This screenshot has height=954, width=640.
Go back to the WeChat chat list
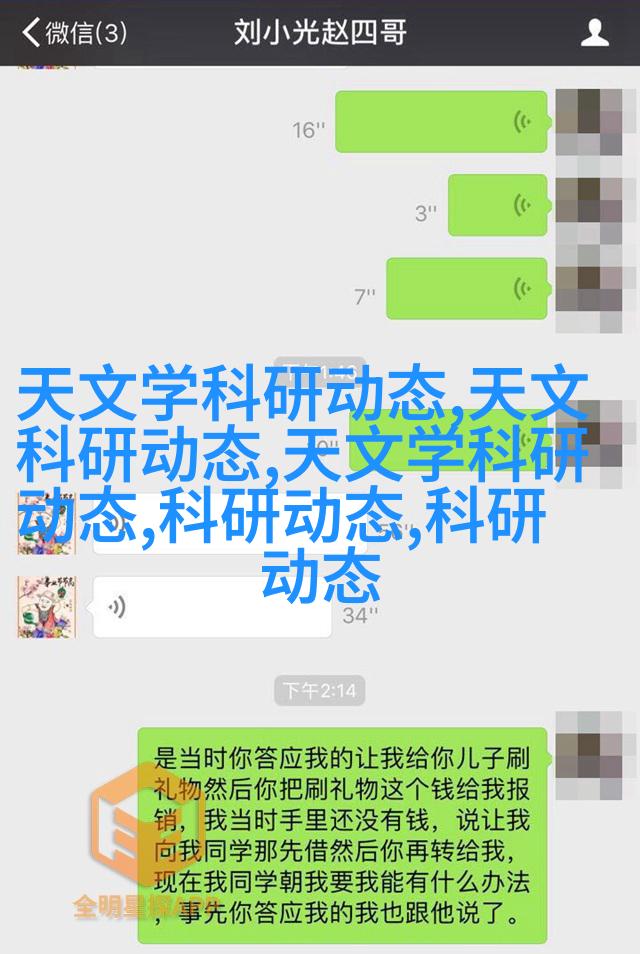[75, 33]
